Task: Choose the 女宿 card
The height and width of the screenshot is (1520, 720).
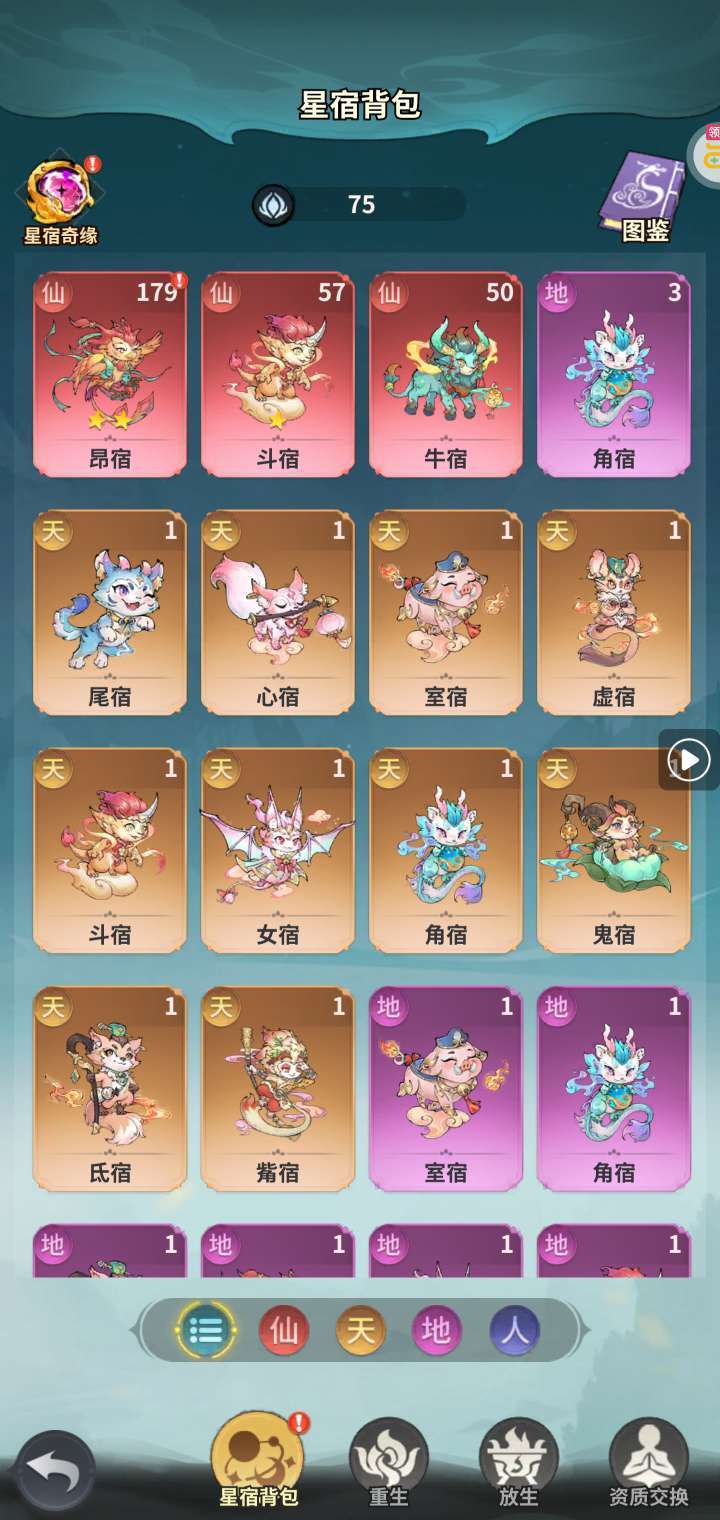Action: 278,850
